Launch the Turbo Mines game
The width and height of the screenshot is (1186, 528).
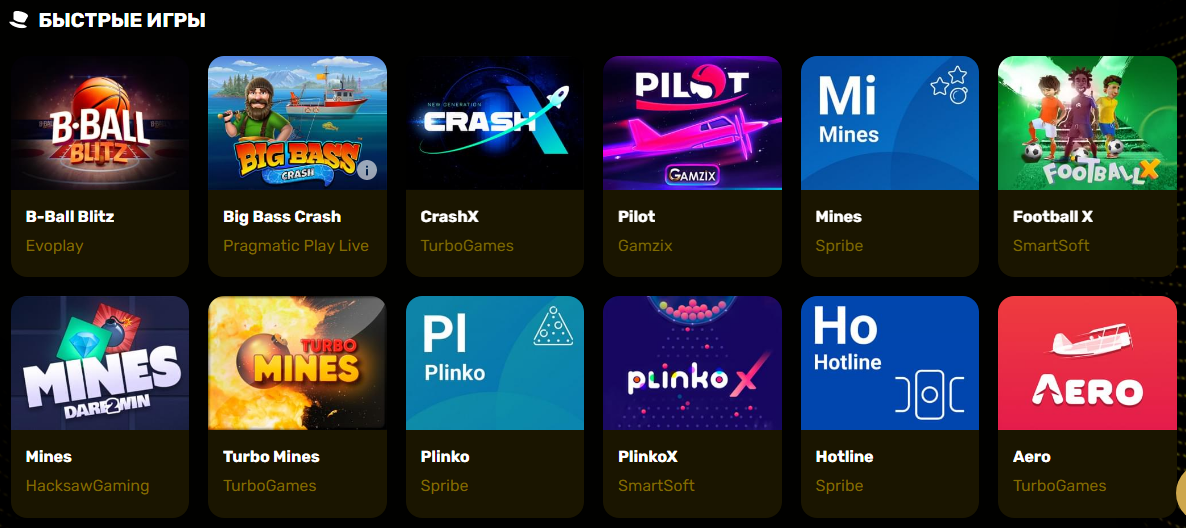point(297,363)
